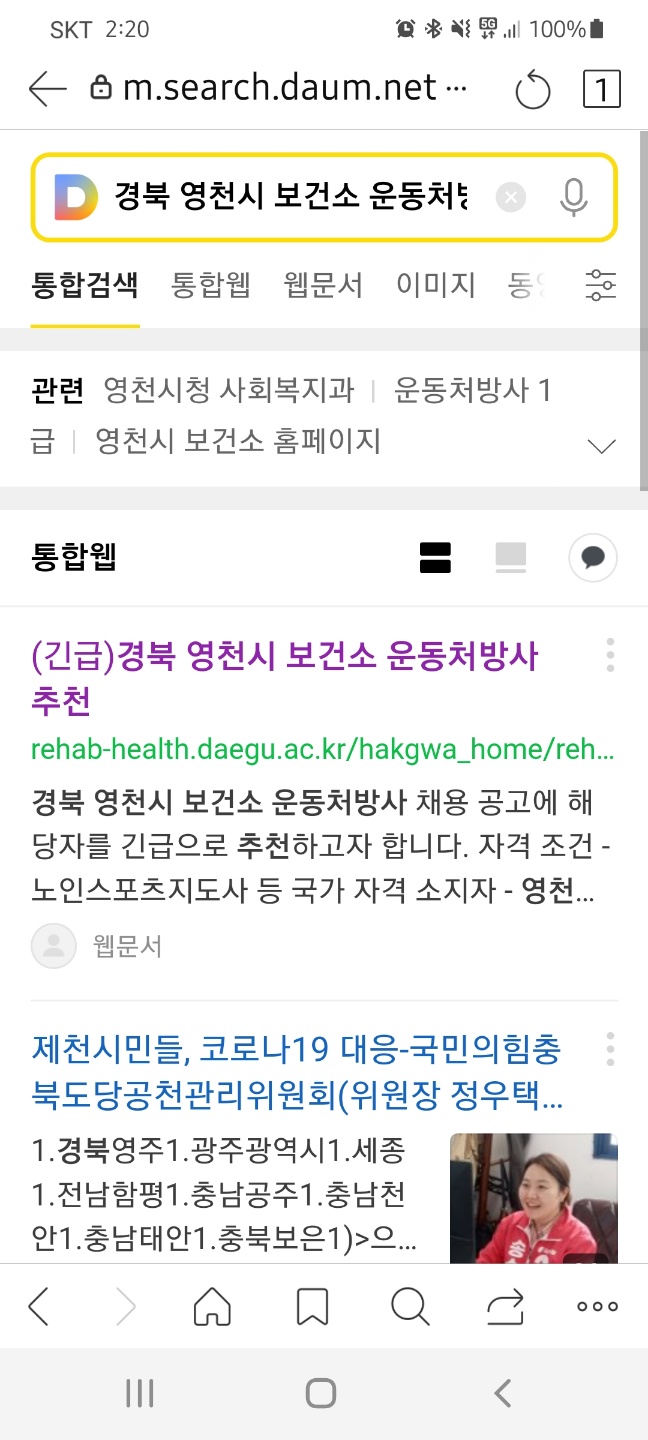Go to the browser home page

point(212,1306)
